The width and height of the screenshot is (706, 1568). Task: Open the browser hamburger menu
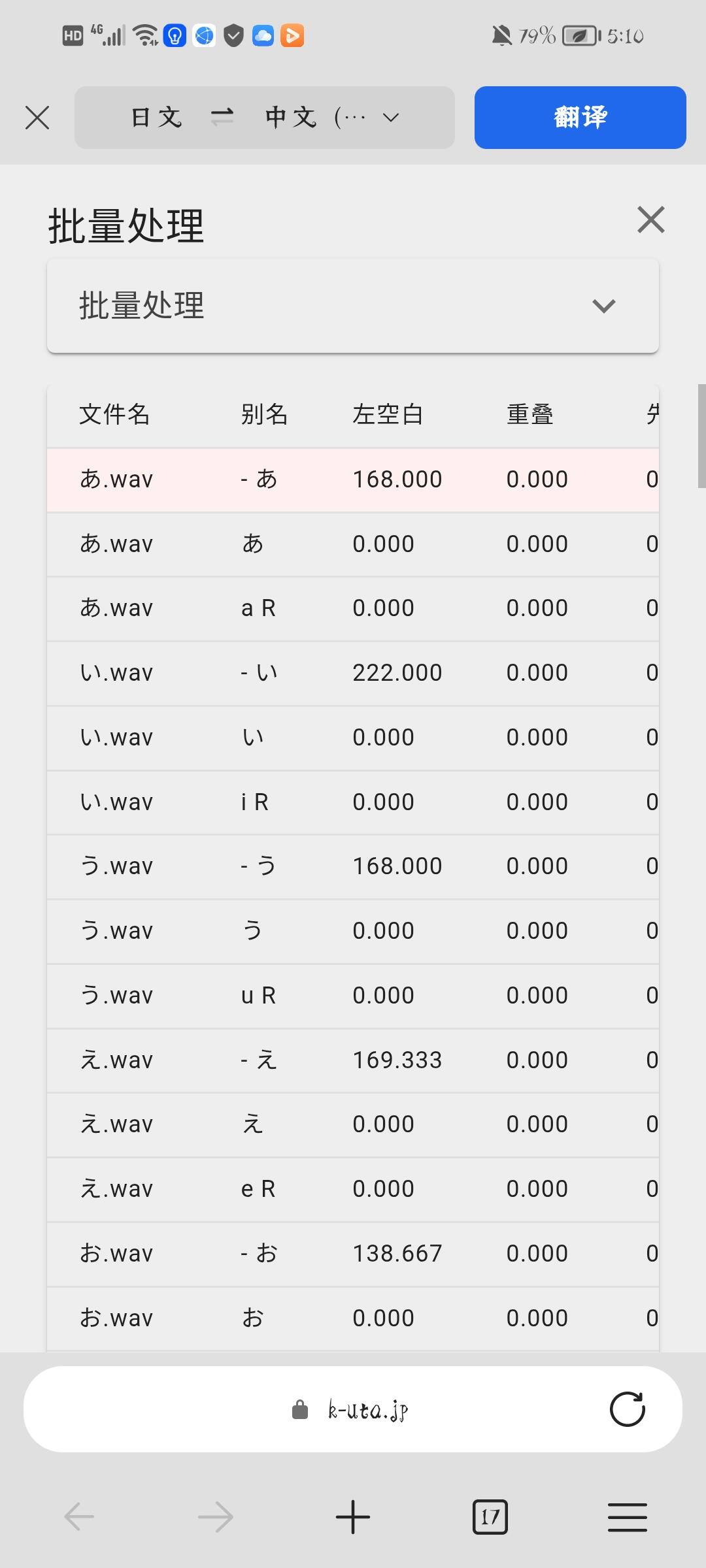[x=627, y=1516]
